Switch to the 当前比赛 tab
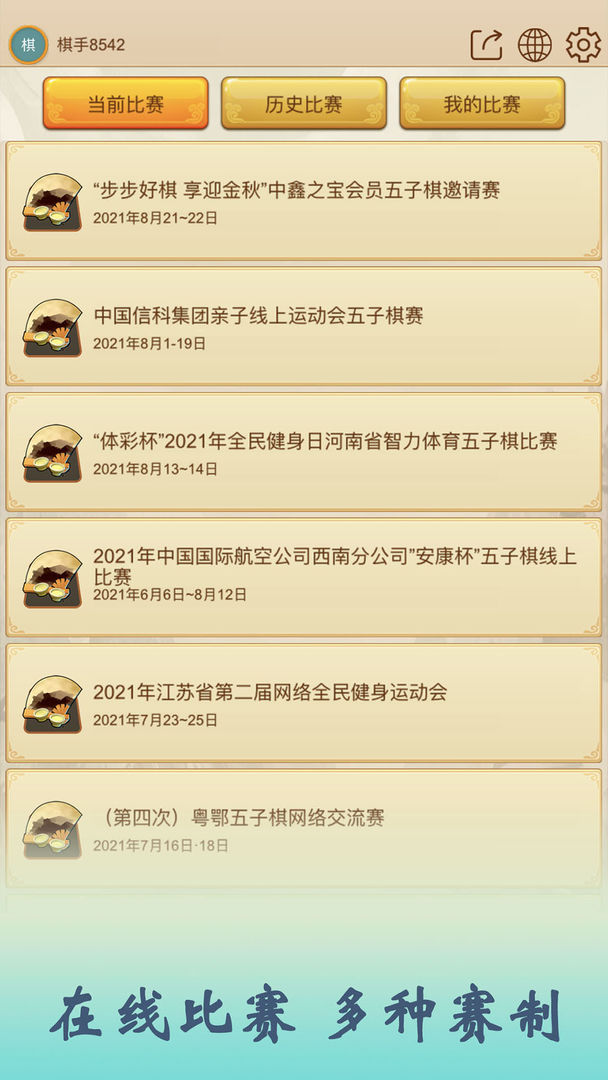The height and width of the screenshot is (1080, 608). (x=125, y=104)
